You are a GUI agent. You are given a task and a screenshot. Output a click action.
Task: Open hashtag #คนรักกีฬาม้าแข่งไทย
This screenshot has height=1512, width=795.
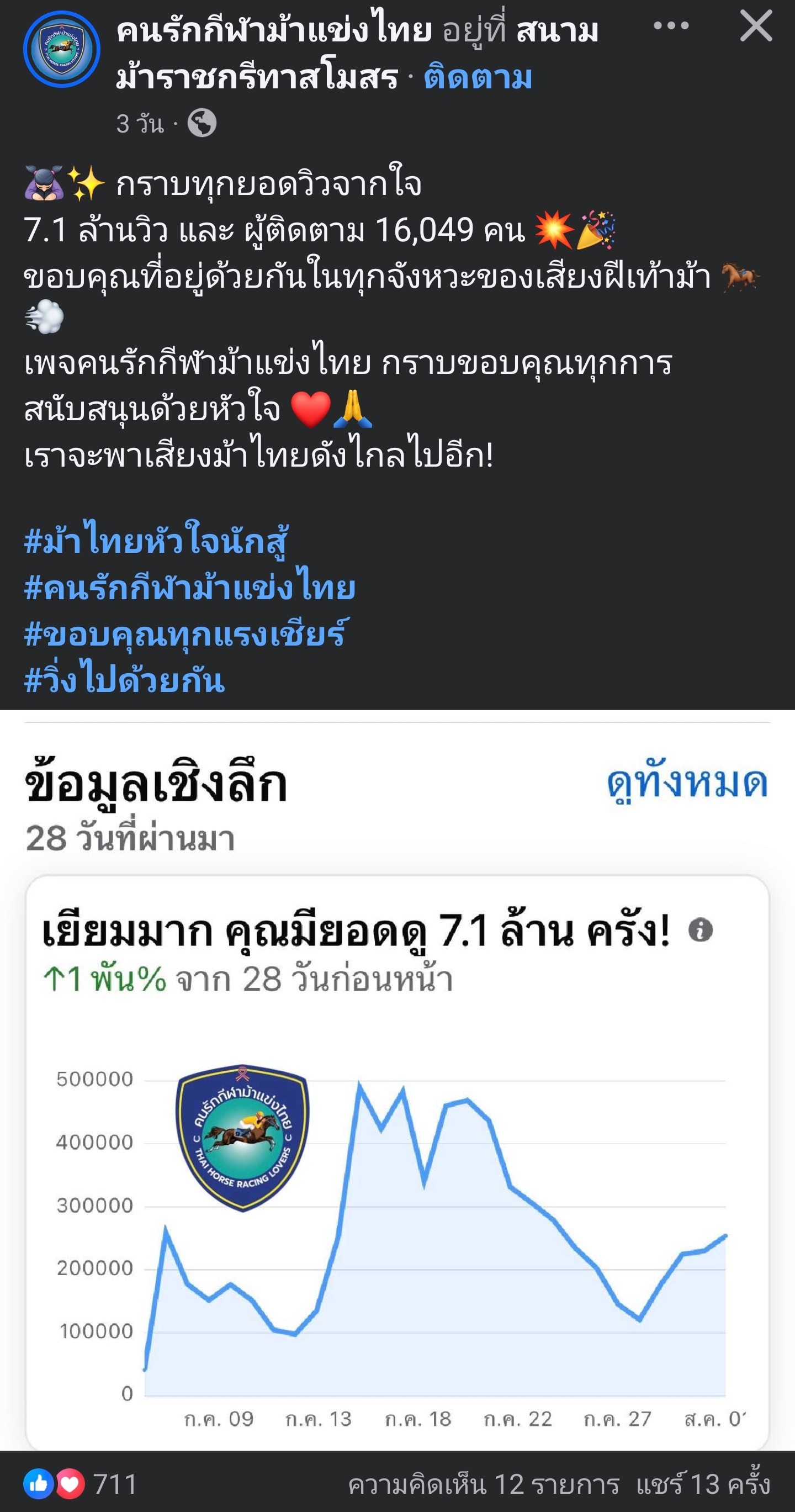pyautogui.click(x=189, y=587)
